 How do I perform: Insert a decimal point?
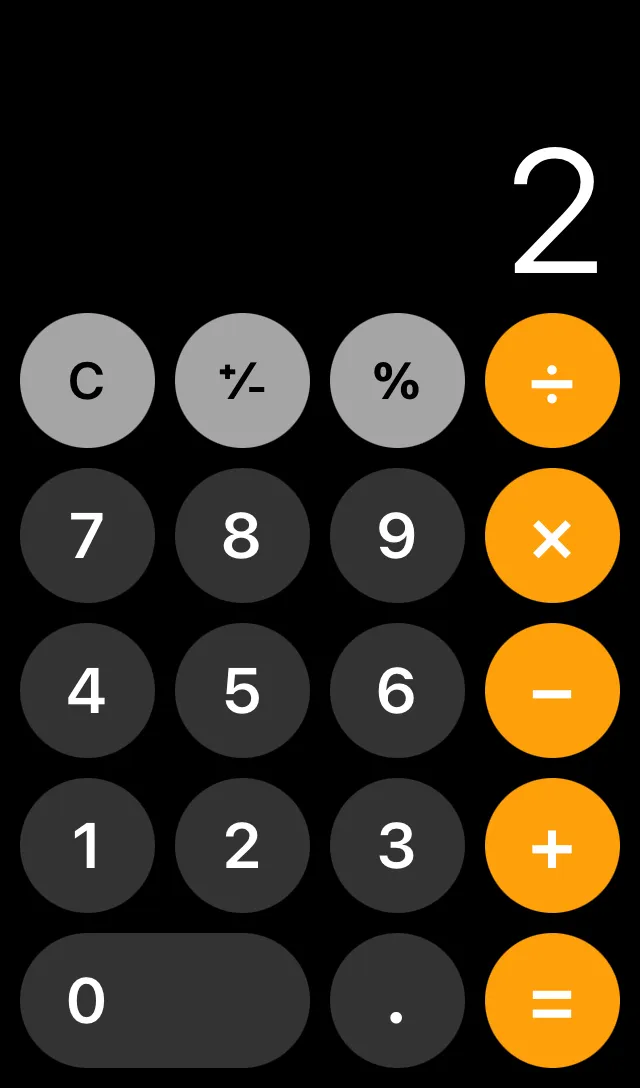point(397,1001)
